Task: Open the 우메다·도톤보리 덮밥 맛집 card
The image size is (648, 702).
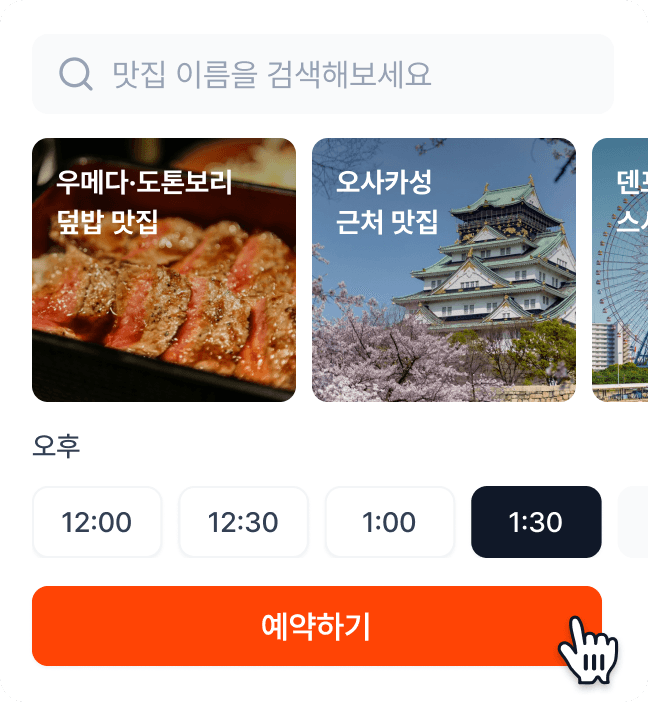Action: pyautogui.click(x=164, y=270)
